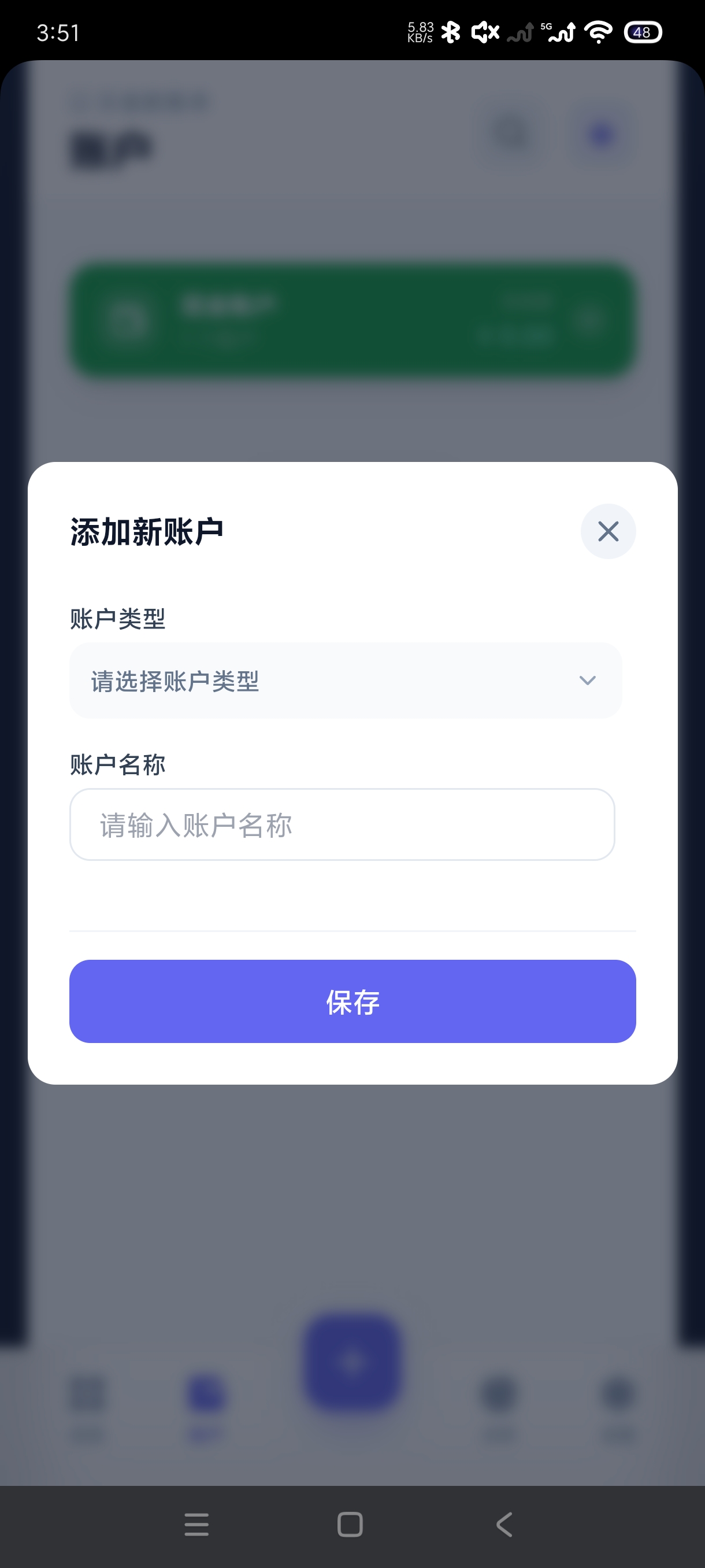Viewport: 705px width, 1568px height.
Task: Go back using system back button
Action: (504, 1525)
